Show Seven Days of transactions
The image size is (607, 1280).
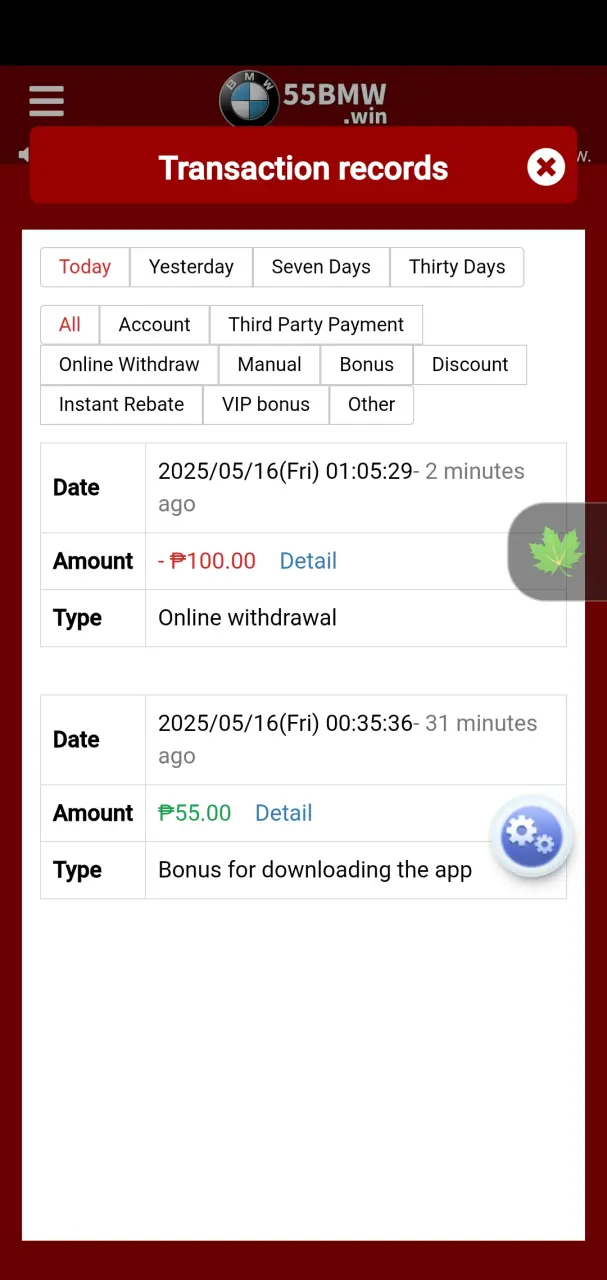tap(321, 267)
